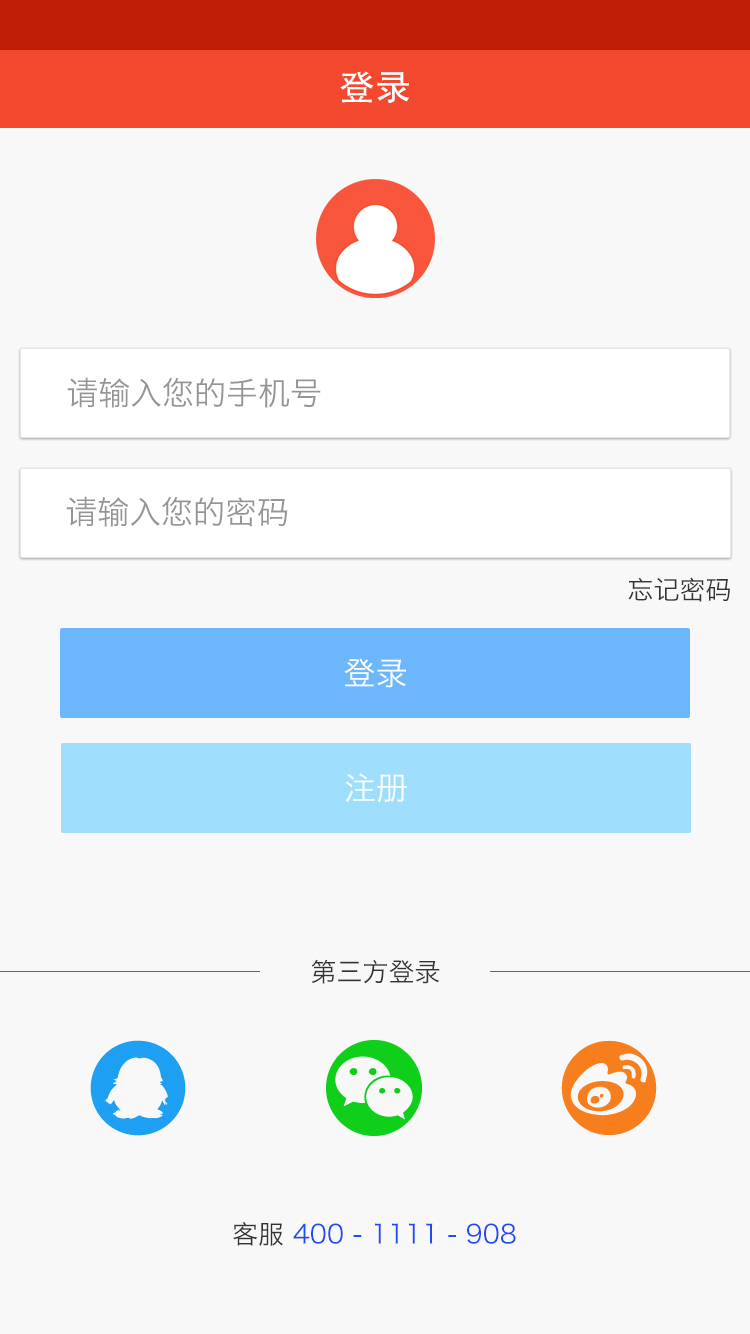Image resolution: width=750 pixels, height=1334 pixels.
Task: Click the 第三方登录 third-party login label
Action: point(375,971)
